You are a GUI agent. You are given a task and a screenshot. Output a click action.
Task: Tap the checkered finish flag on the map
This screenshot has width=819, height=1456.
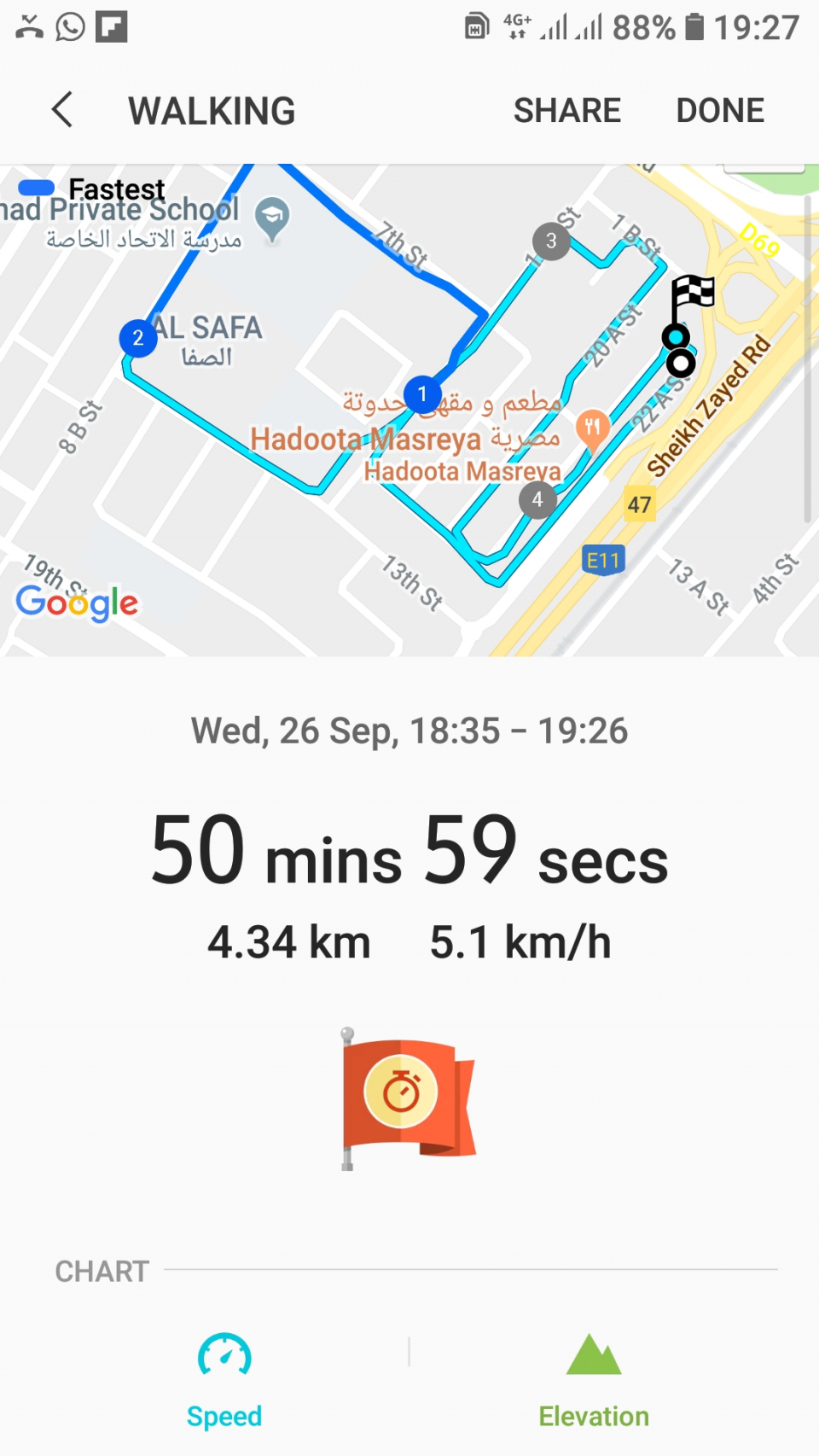pyautogui.click(x=693, y=294)
